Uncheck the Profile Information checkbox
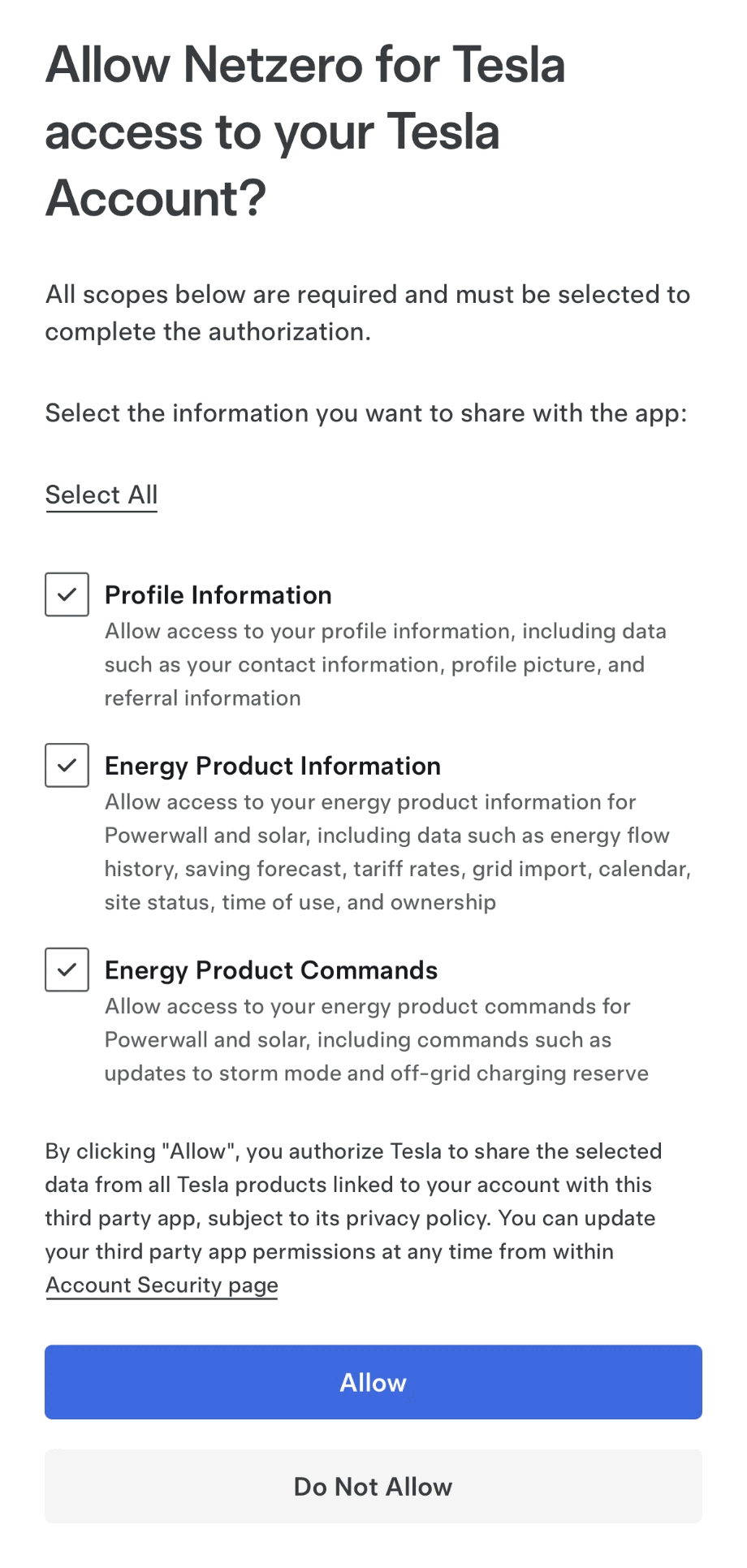747x1568 pixels. (x=67, y=594)
